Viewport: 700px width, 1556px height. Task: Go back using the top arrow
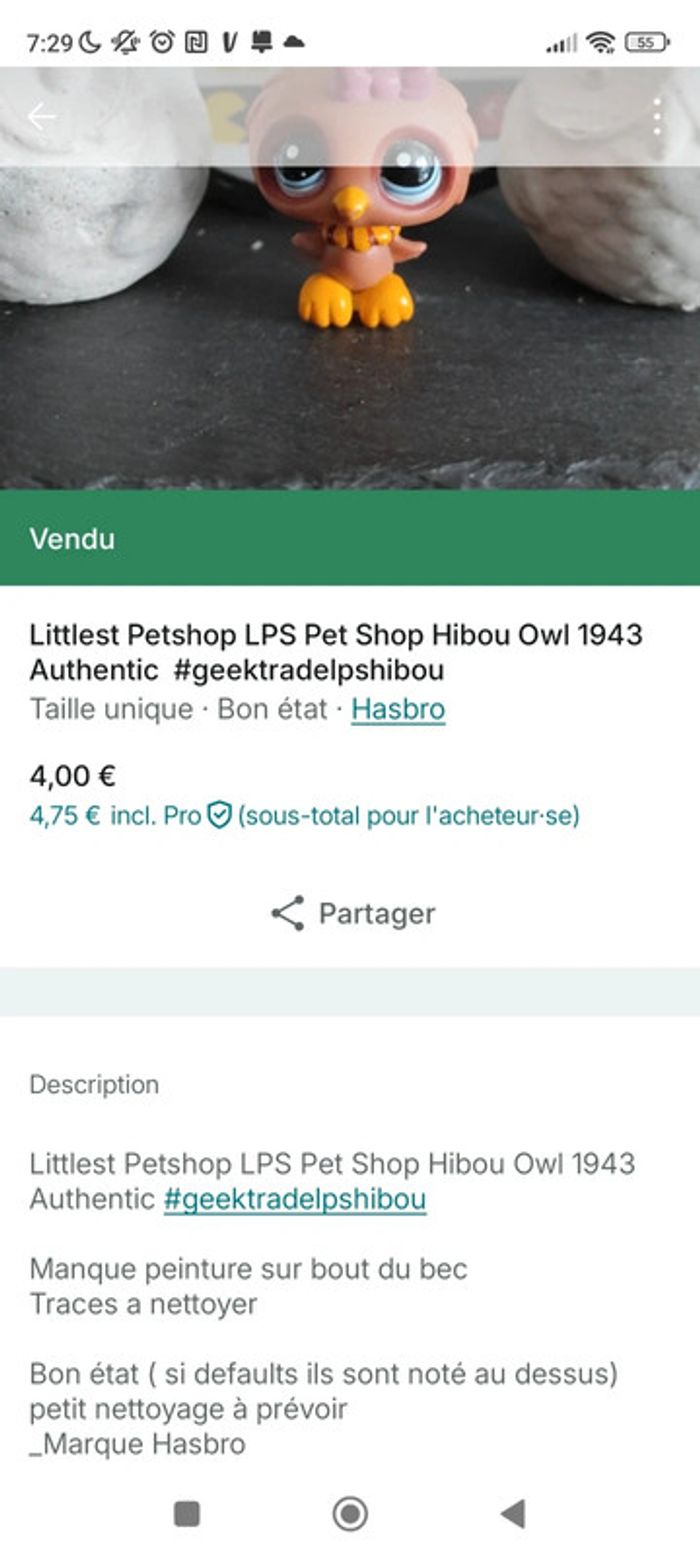[x=41, y=117]
